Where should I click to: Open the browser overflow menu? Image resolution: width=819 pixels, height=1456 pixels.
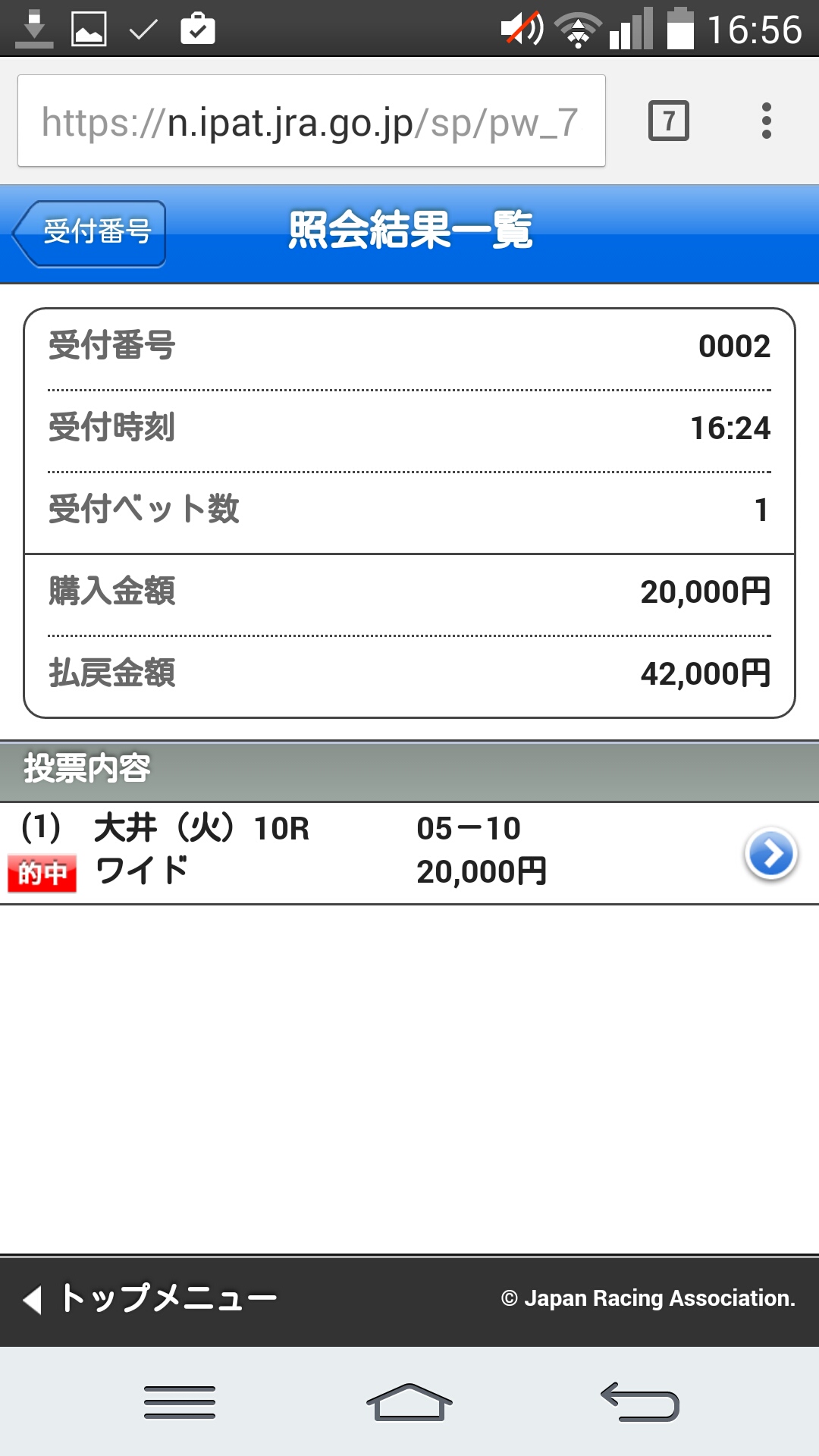pos(767,121)
